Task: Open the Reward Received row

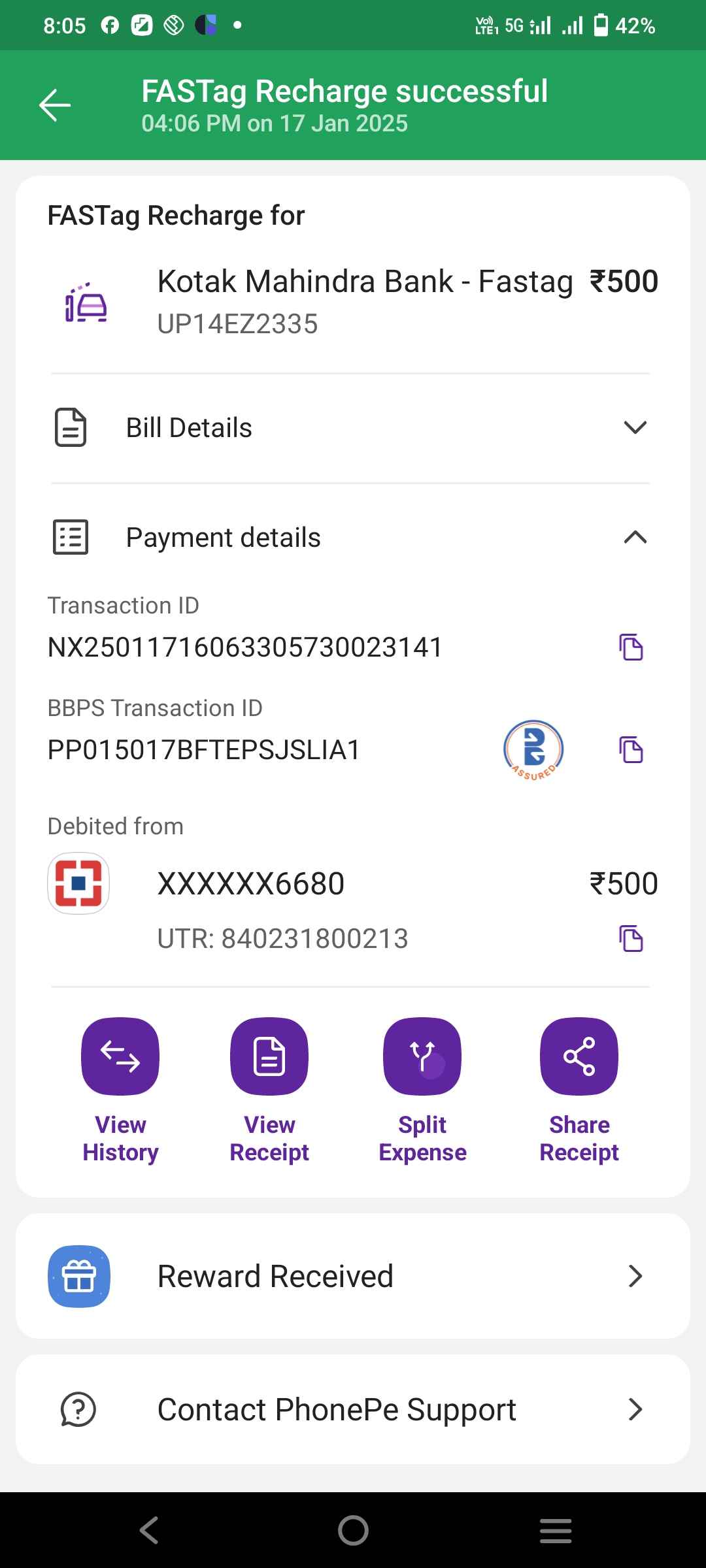Action: click(x=353, y=1276)
